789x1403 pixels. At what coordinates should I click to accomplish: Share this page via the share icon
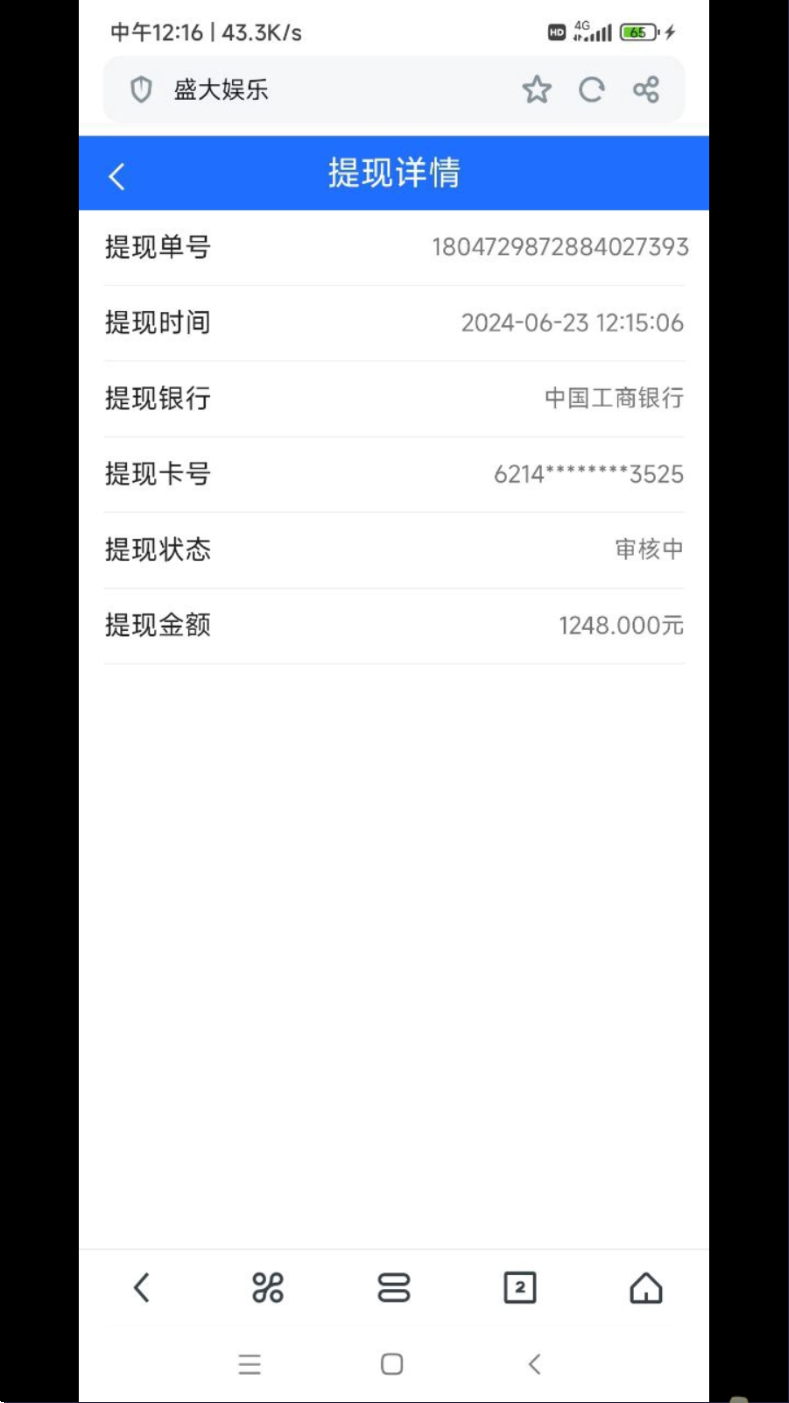click(646, 90)
